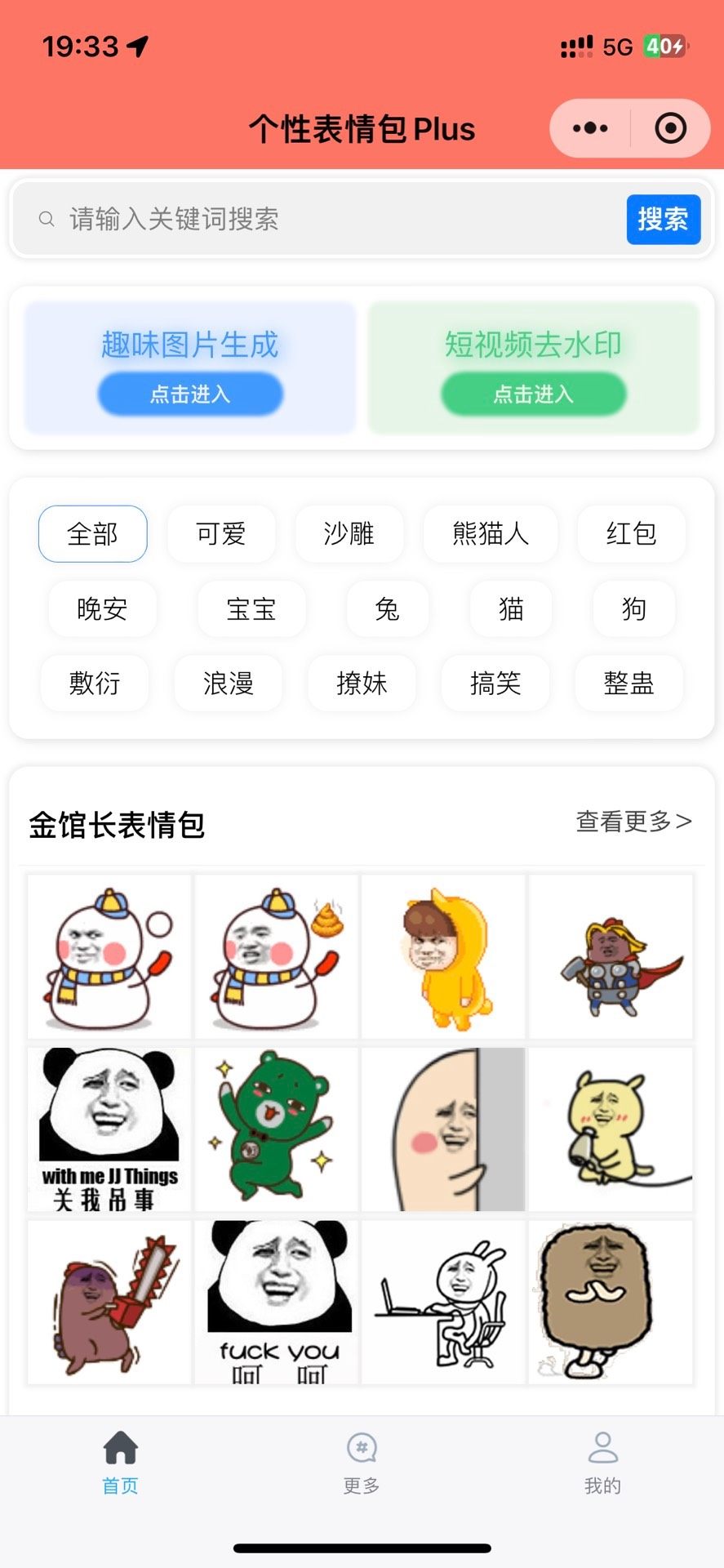This screenshot has width=724, height=1568.
Task: View the 'with me JJ Things' panda sticker
Action: coord(109,1129)
